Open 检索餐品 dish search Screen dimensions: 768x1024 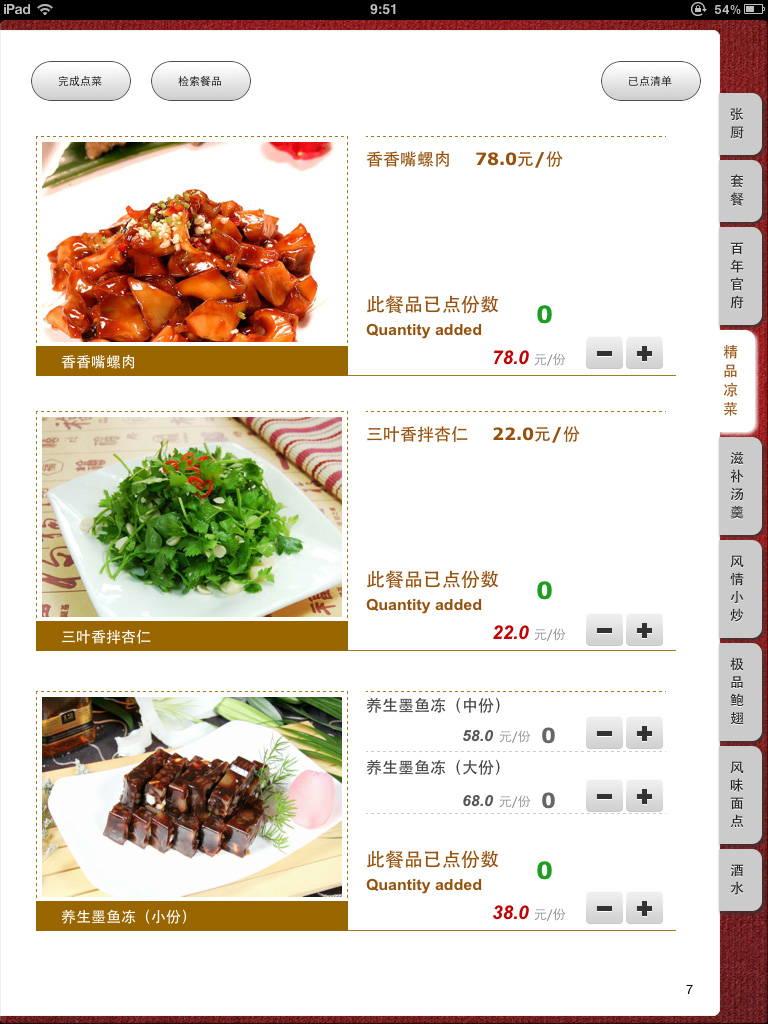pyautogui.click(x=200, y=81)
